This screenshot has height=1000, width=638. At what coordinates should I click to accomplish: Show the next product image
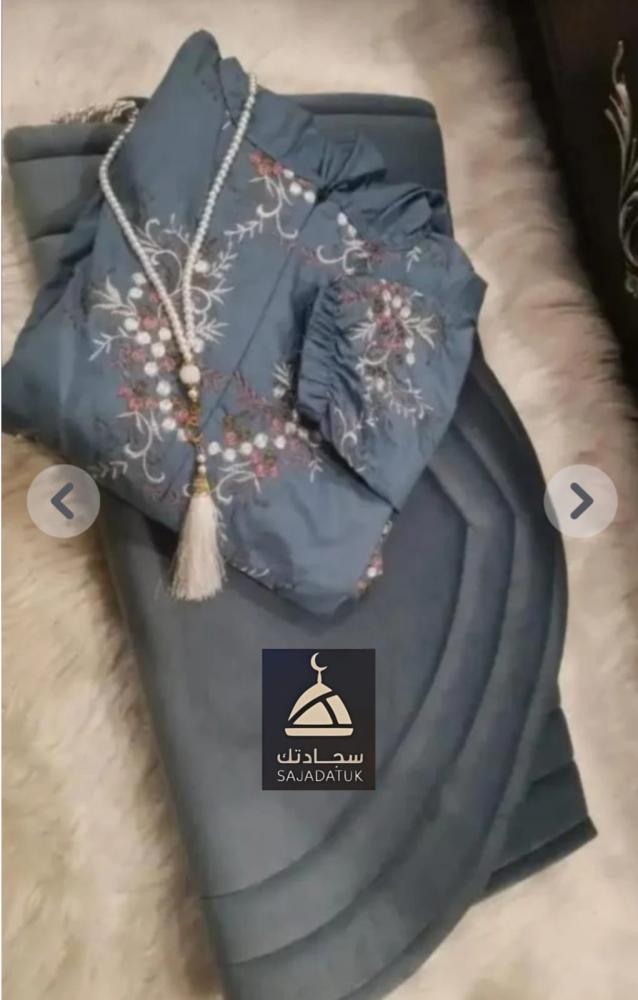click(x=580, y=501)
